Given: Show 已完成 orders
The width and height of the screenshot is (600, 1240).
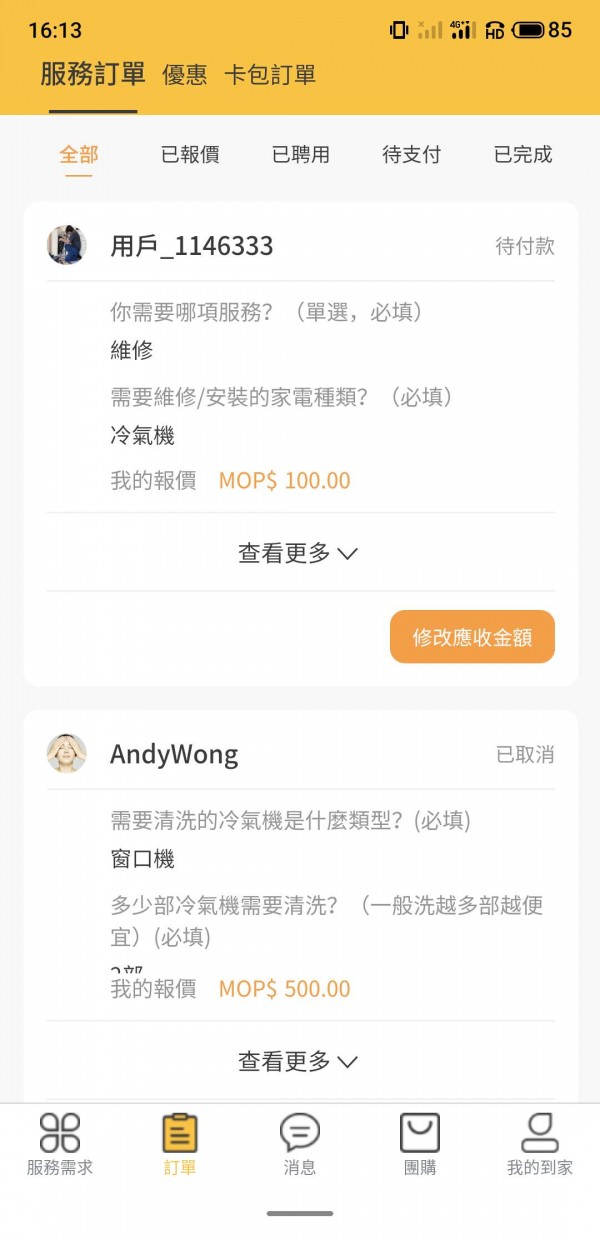Looking at the screenshot, I should point(523,155).
